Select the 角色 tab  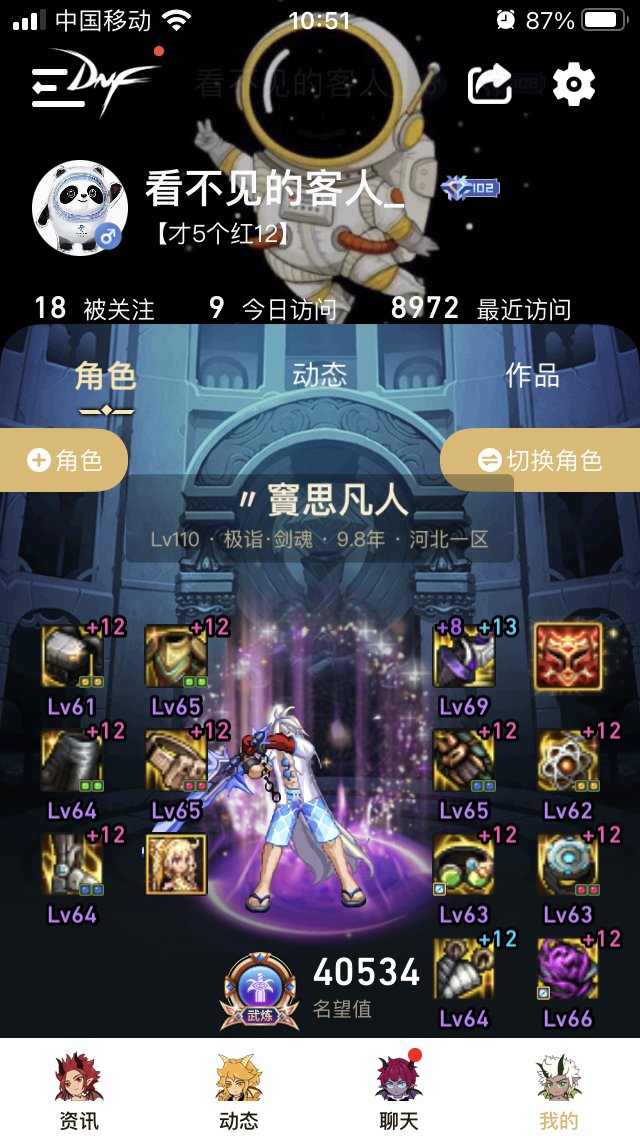[106, 377]
